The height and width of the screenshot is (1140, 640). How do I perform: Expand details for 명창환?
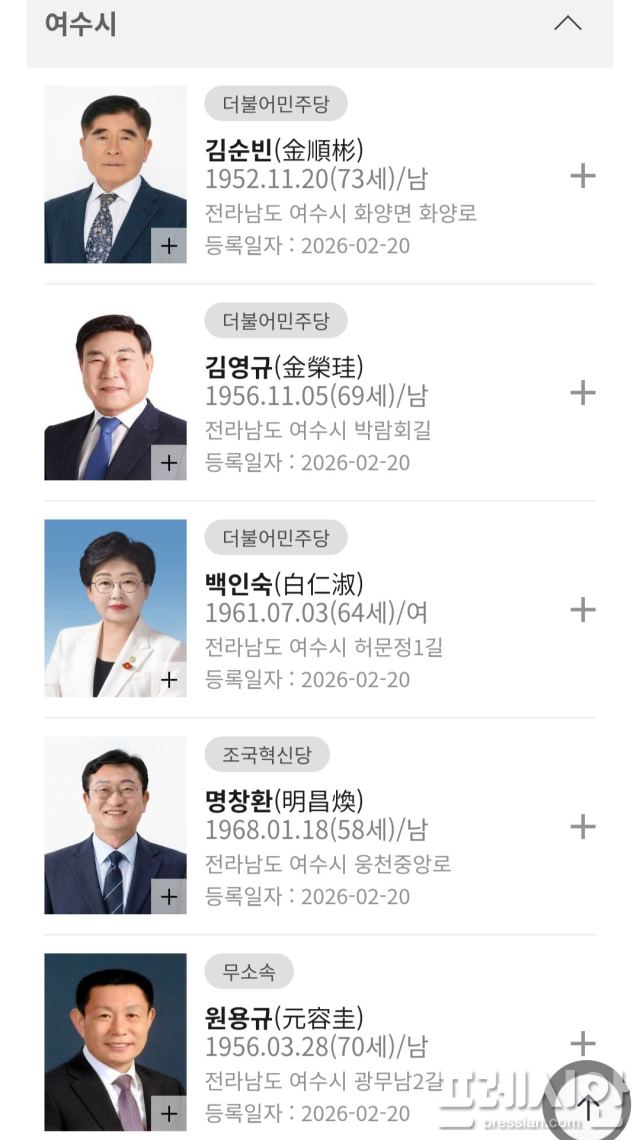[582, 827]
